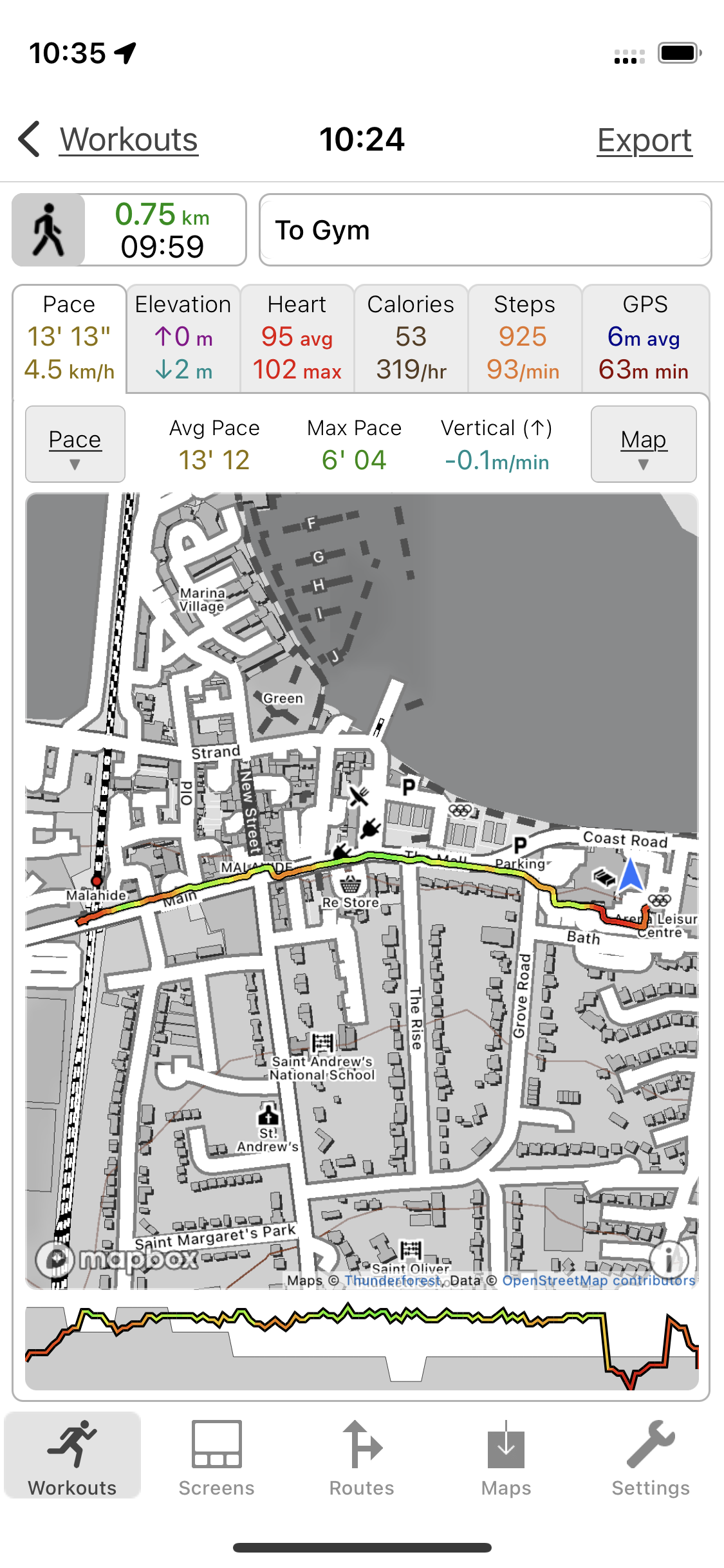Open the Routes tab

(x=362, y=1459)
